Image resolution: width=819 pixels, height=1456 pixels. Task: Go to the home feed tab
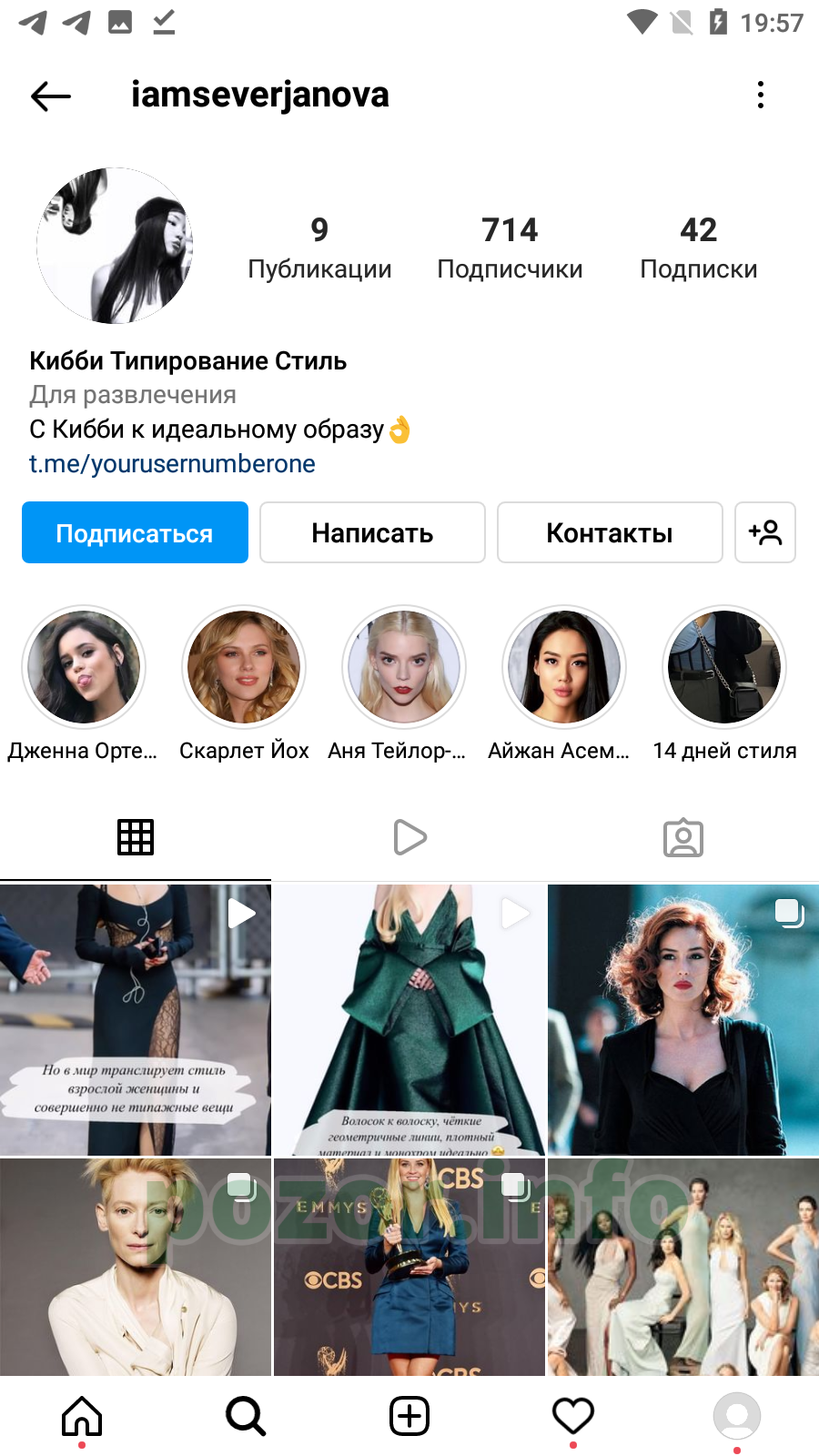coord(82,1416)
